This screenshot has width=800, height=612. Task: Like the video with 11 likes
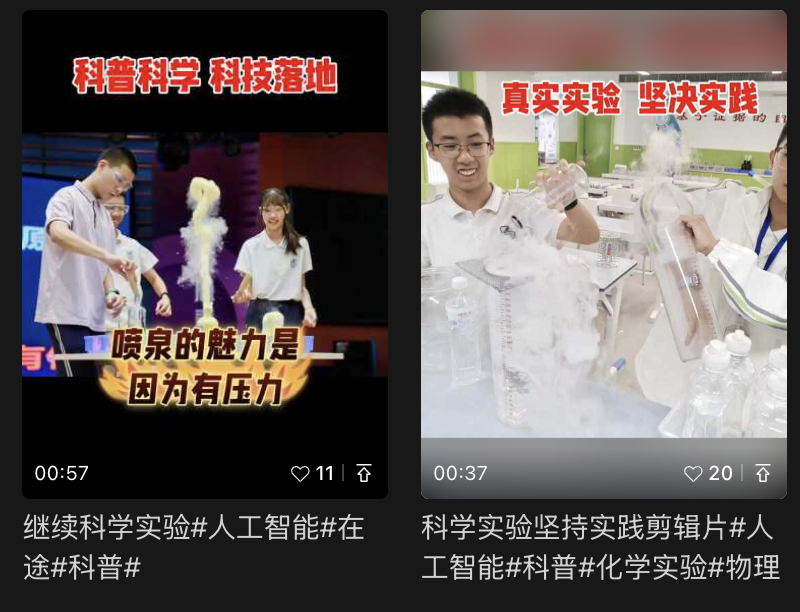click(300, 474)
